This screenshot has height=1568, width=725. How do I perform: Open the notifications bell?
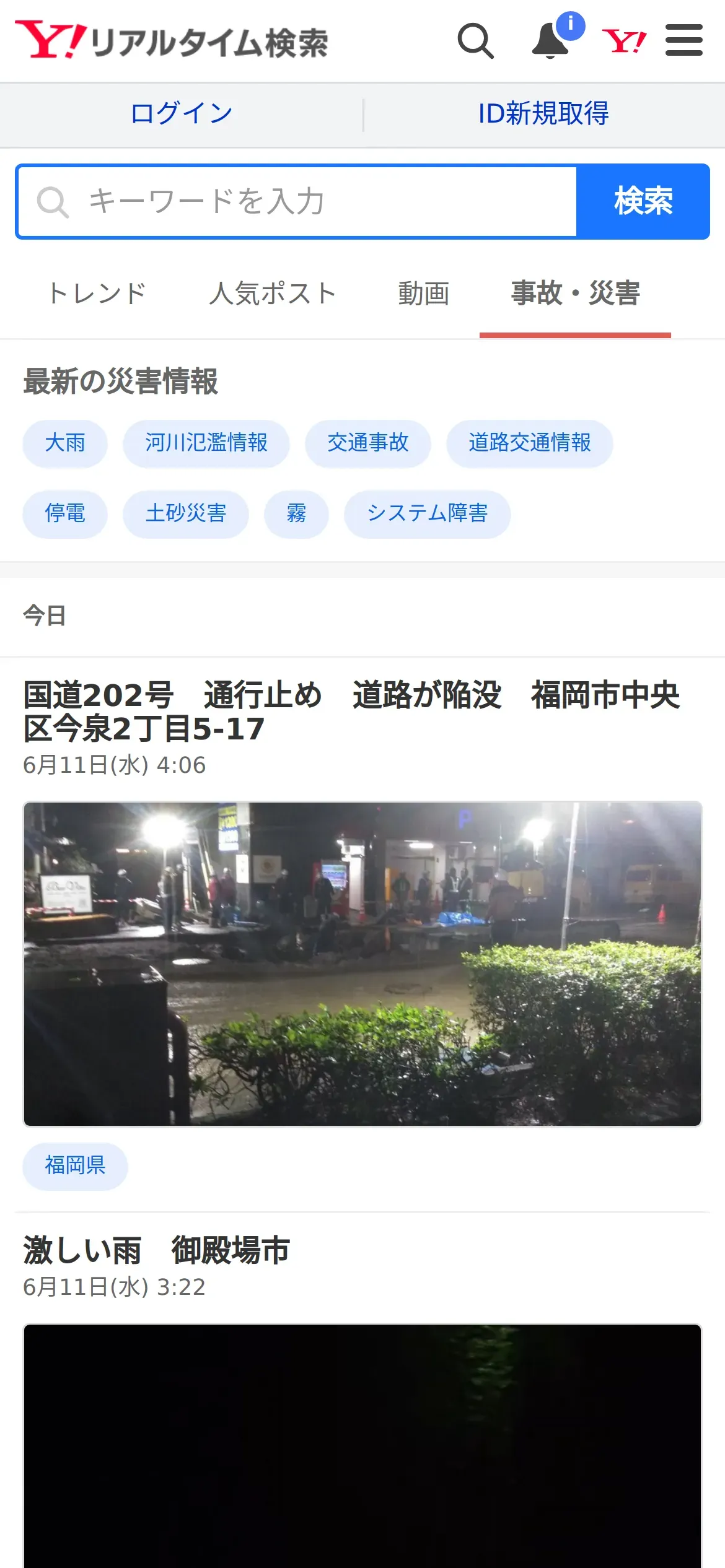pyautogui.click(x=550, y=41)
